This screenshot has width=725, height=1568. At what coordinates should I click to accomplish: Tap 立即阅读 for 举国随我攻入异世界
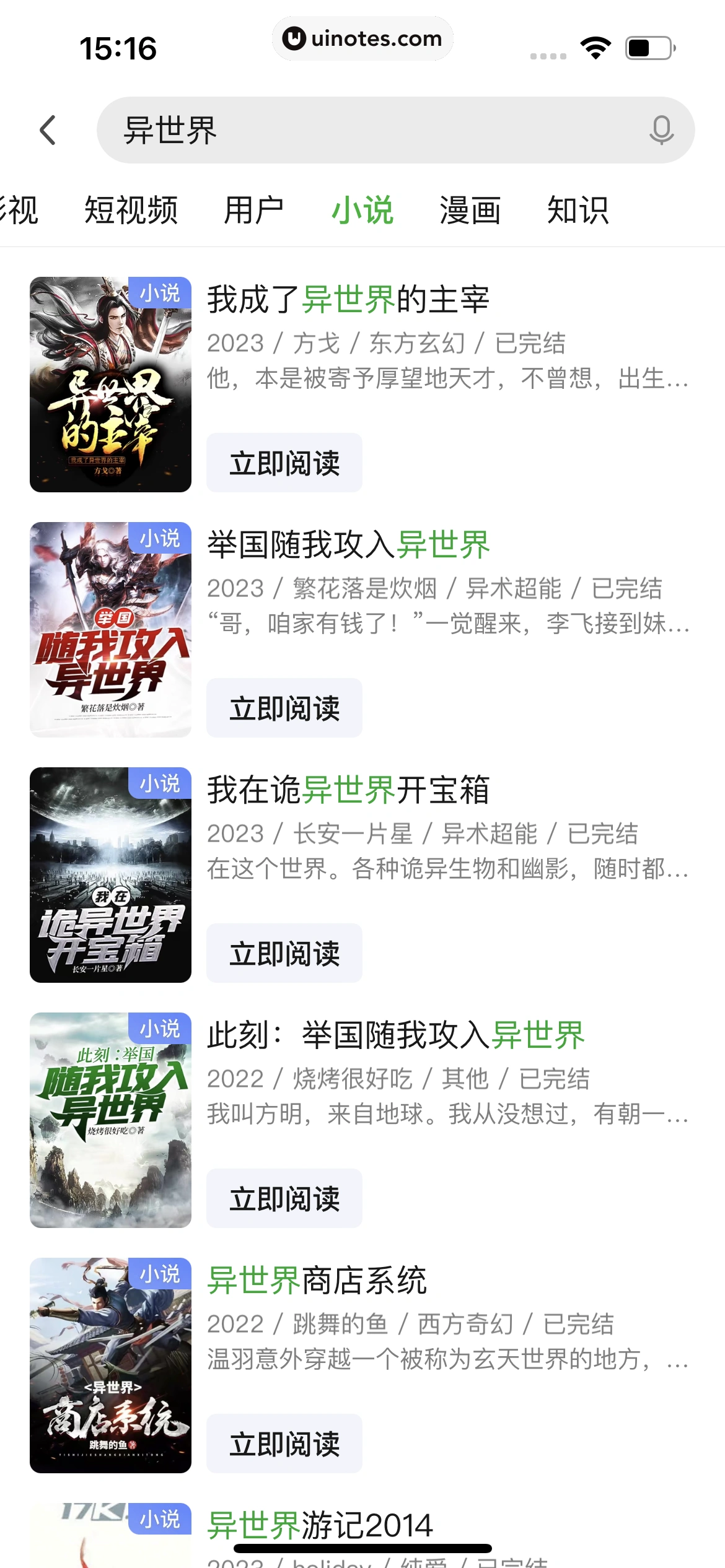(284, 707)
